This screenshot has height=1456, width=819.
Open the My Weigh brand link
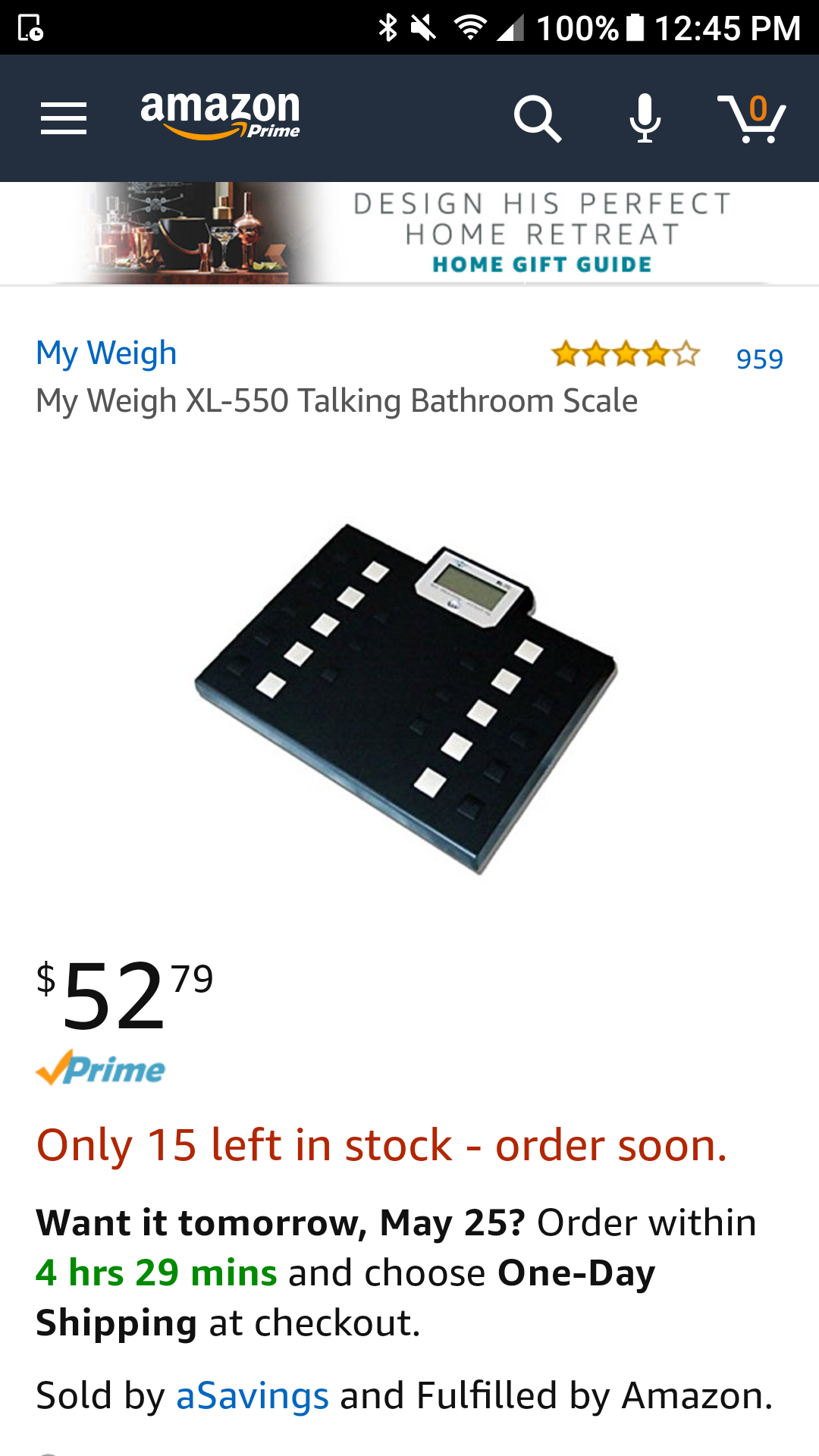pyautogui.click(x=106, y=353)
